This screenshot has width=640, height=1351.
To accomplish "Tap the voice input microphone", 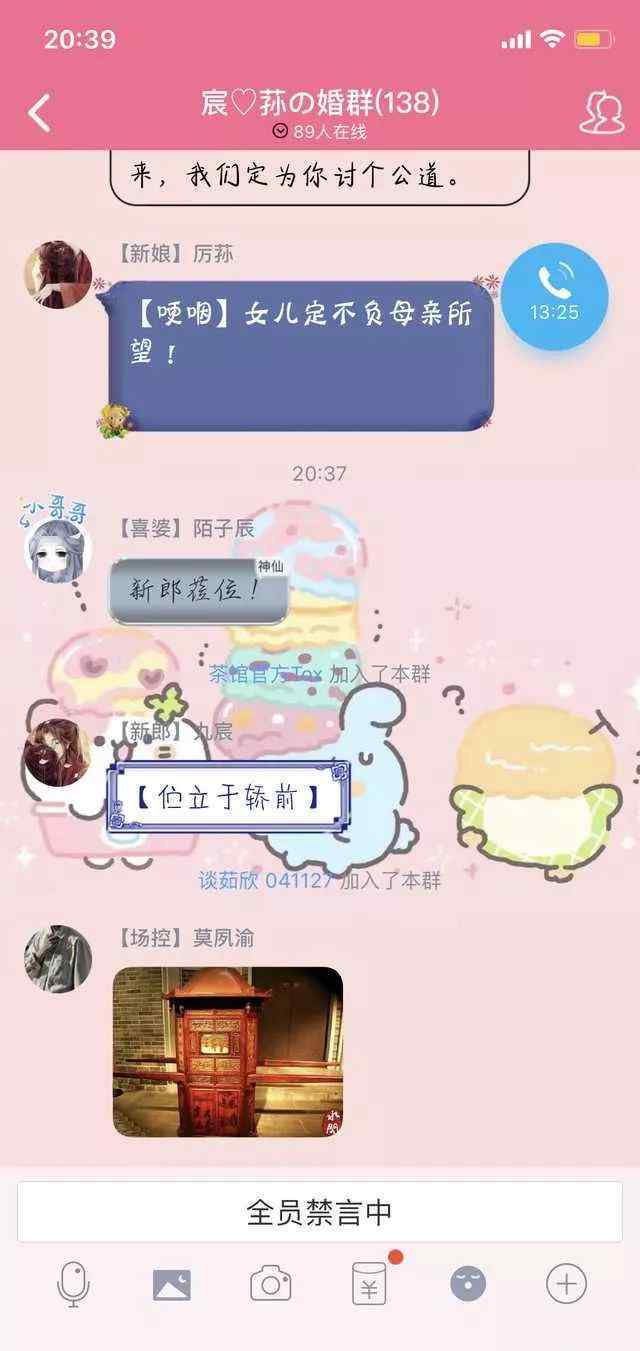I will (x=73, y=1283).
